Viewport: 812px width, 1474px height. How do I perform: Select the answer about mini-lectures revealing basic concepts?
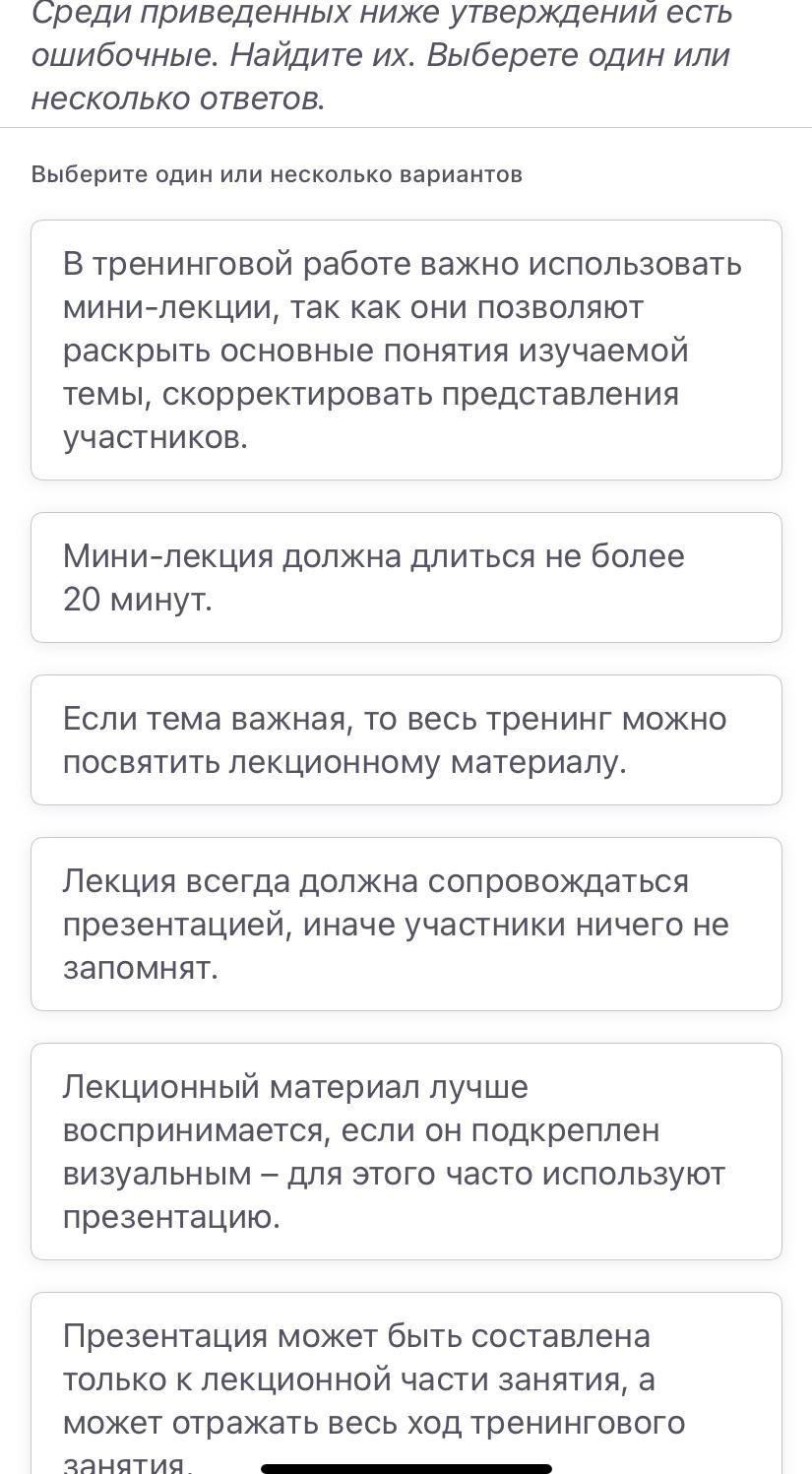(406, 351)
